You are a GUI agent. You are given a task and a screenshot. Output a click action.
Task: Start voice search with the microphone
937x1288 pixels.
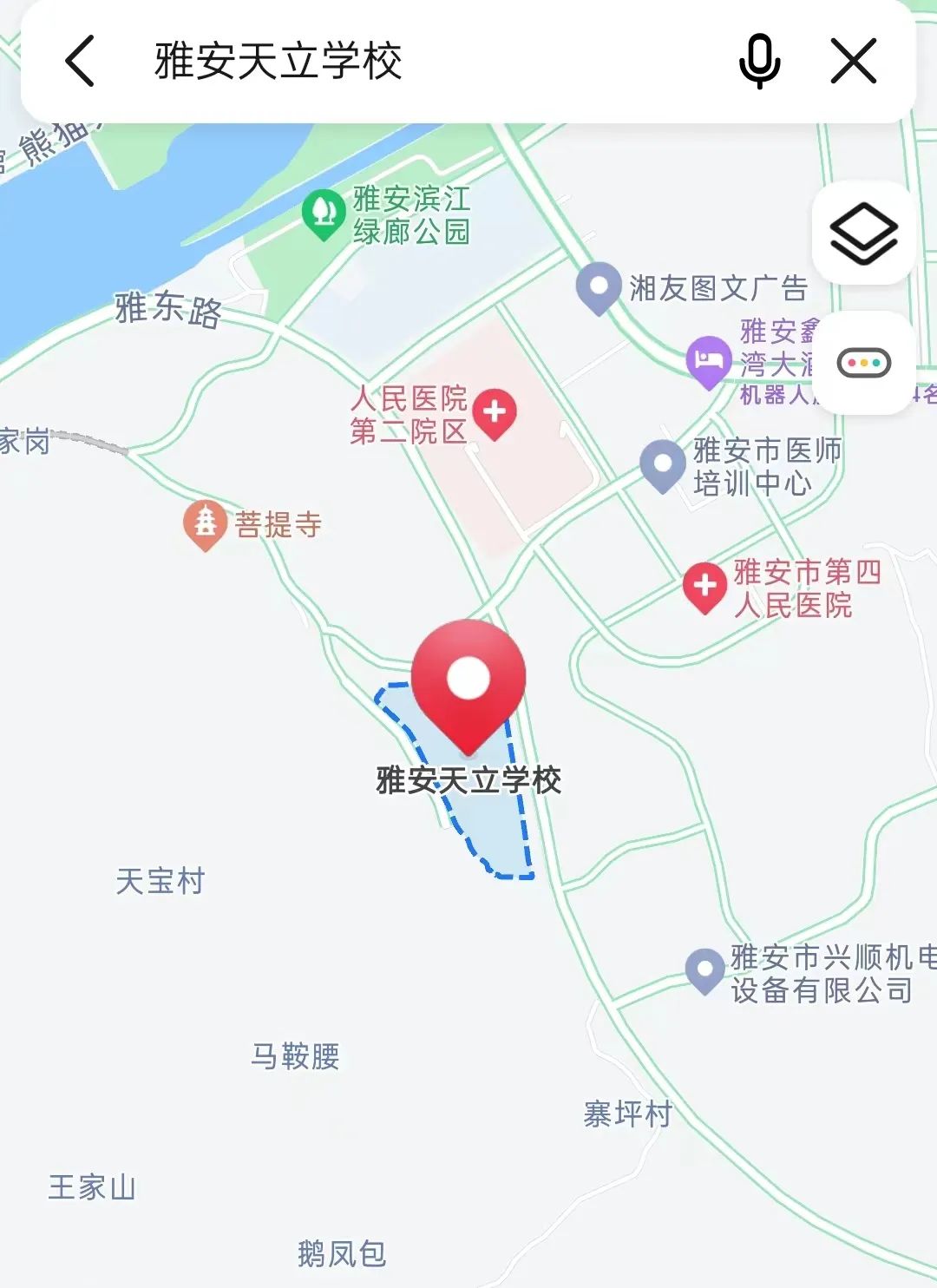coord(759,61)
